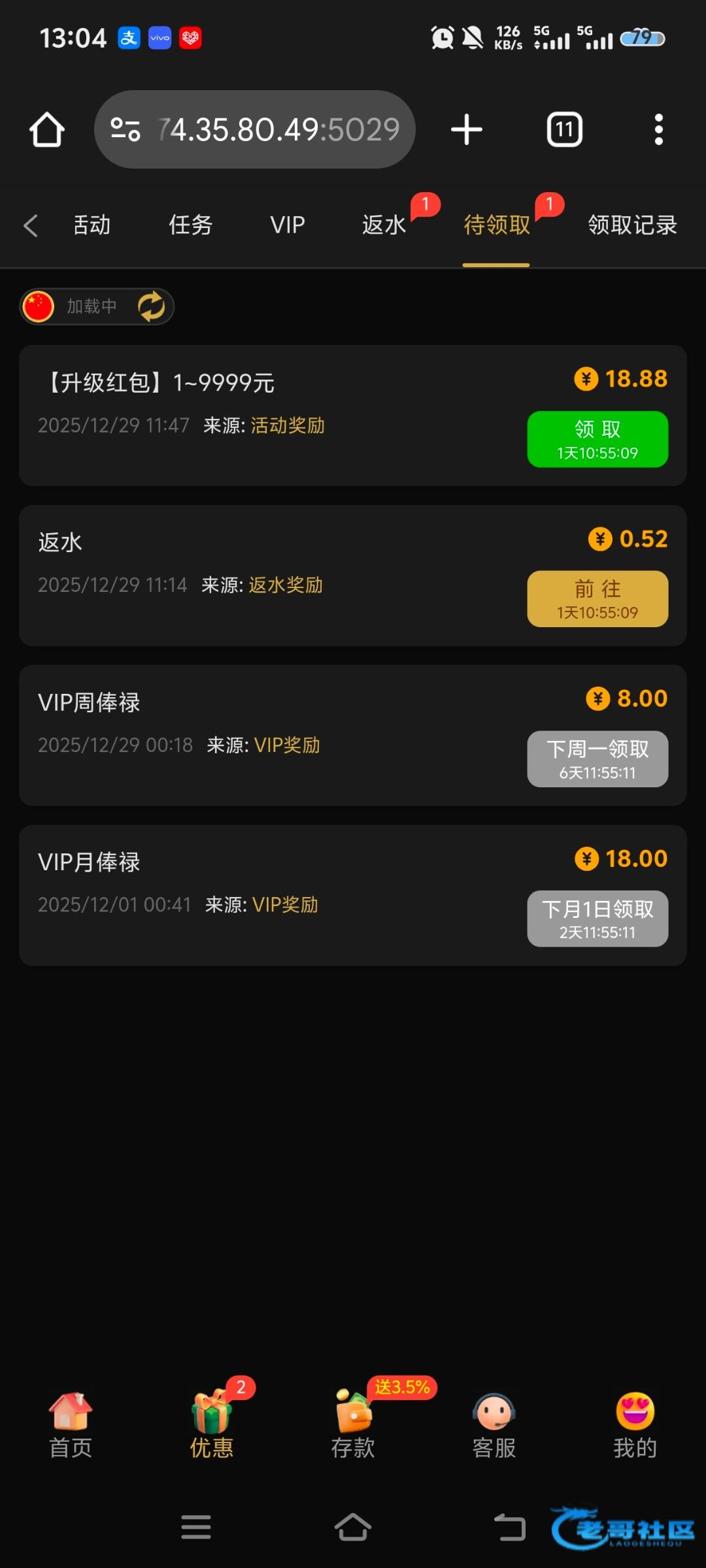Tap 下周一领取 on VIP周俸禄
Screen dimensions: 706x1568
tap(597, 759)
